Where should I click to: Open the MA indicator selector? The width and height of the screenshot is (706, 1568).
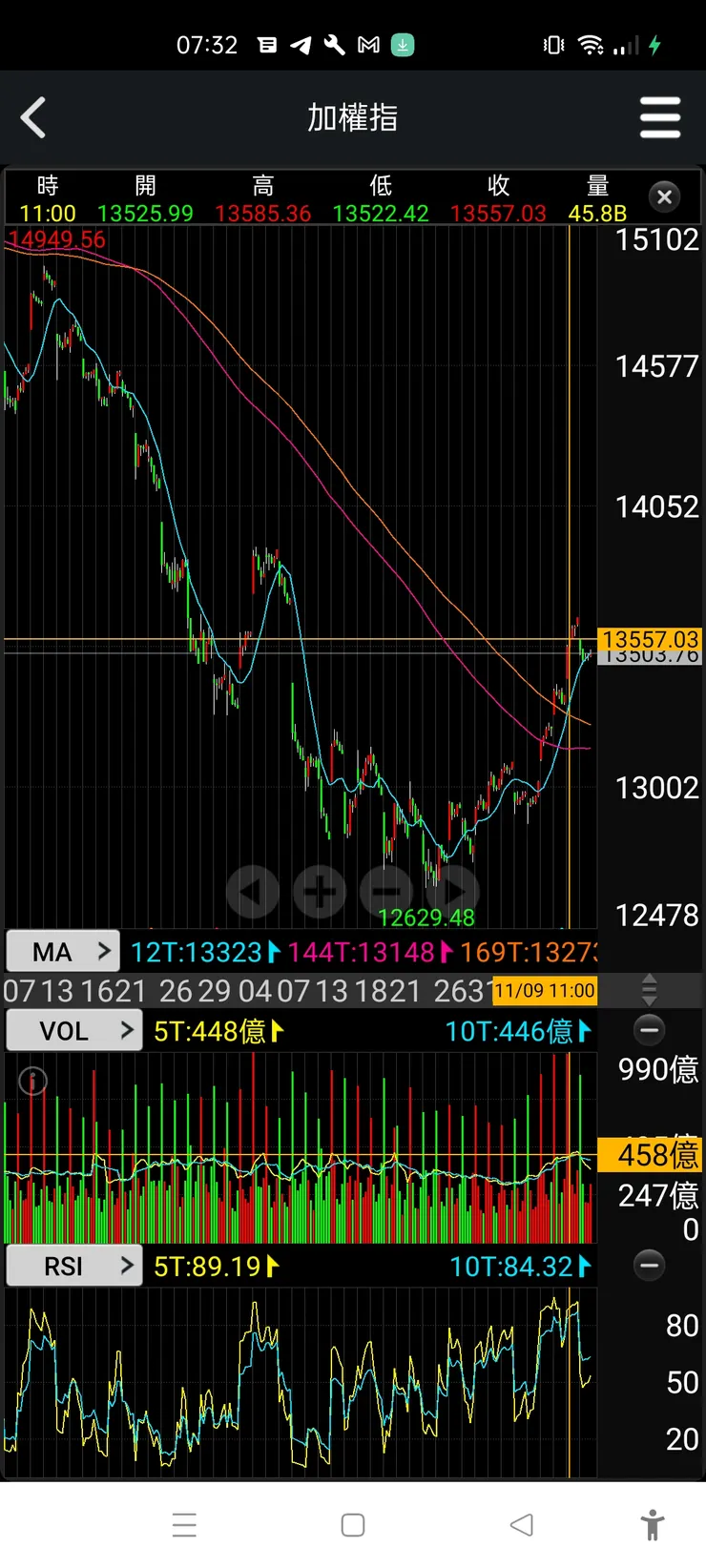63,951
